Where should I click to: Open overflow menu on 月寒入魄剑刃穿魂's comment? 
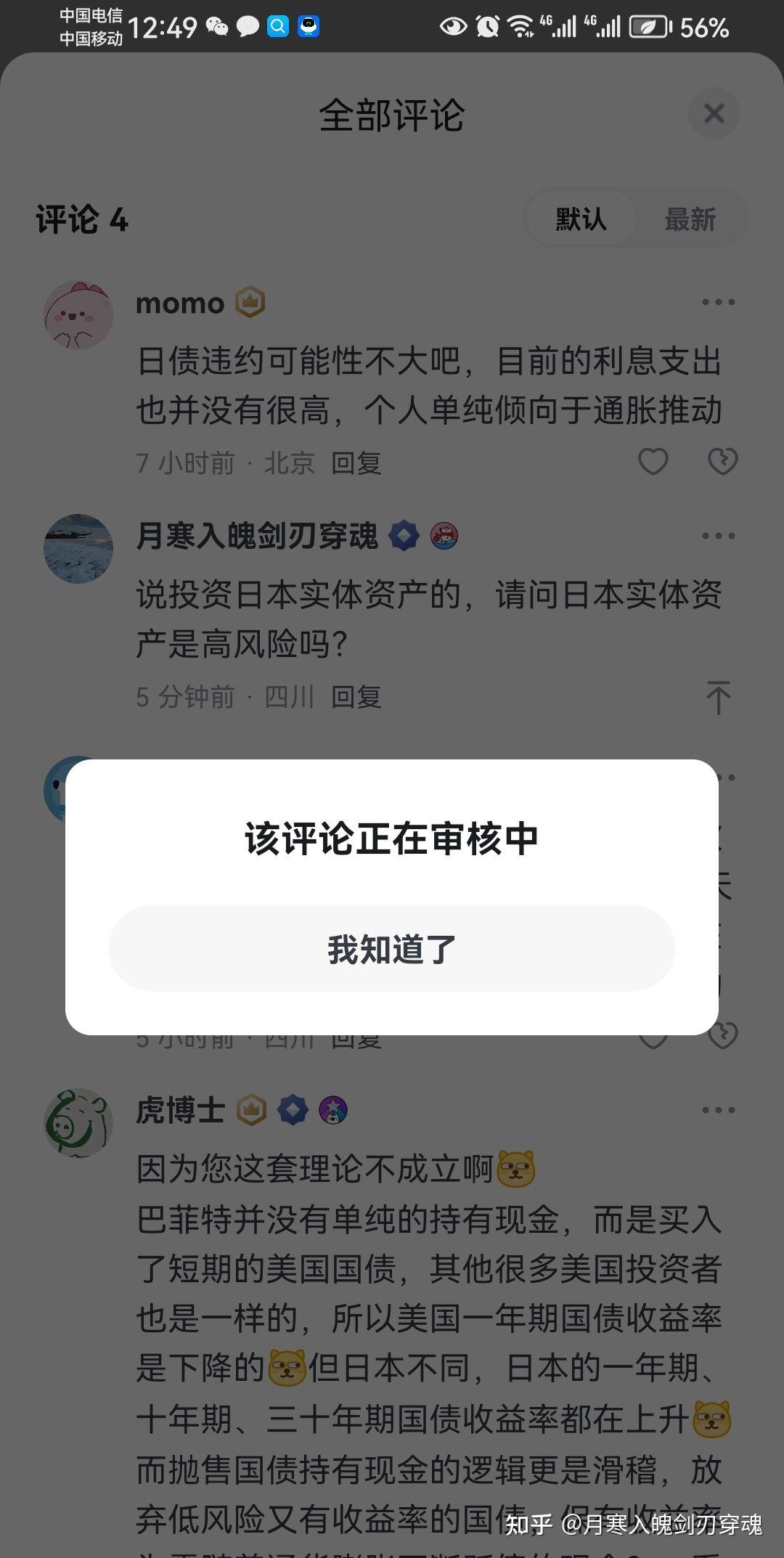(718, 537)
